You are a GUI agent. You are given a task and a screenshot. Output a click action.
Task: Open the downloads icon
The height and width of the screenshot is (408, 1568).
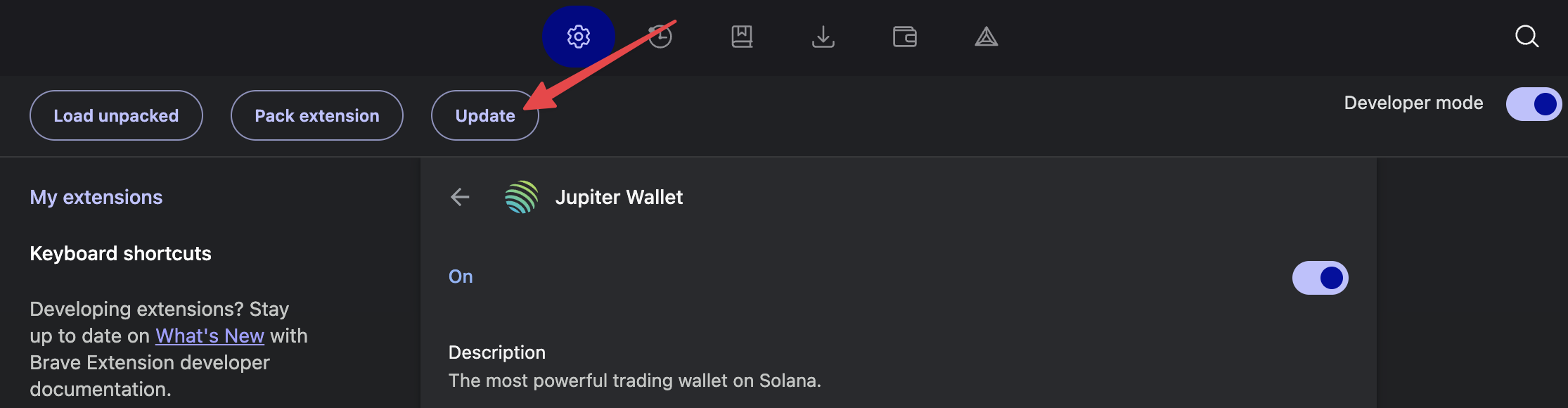(823, 37)
